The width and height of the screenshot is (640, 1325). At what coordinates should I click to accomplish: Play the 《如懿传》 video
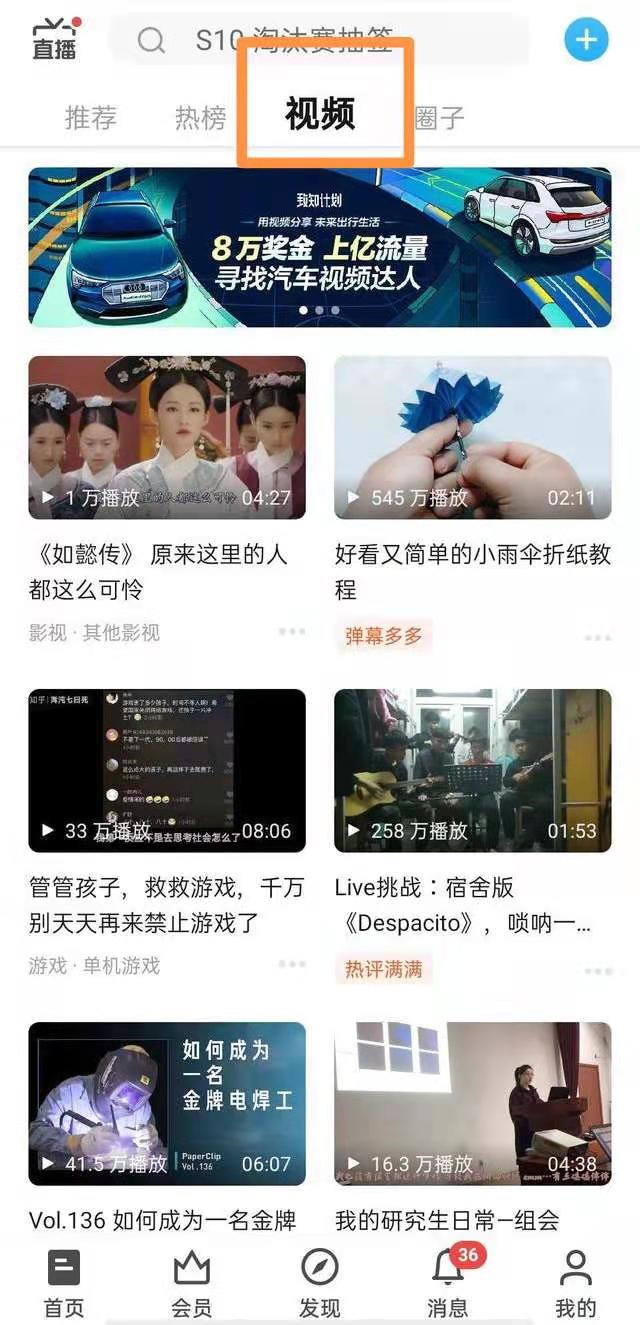point(167,437)
